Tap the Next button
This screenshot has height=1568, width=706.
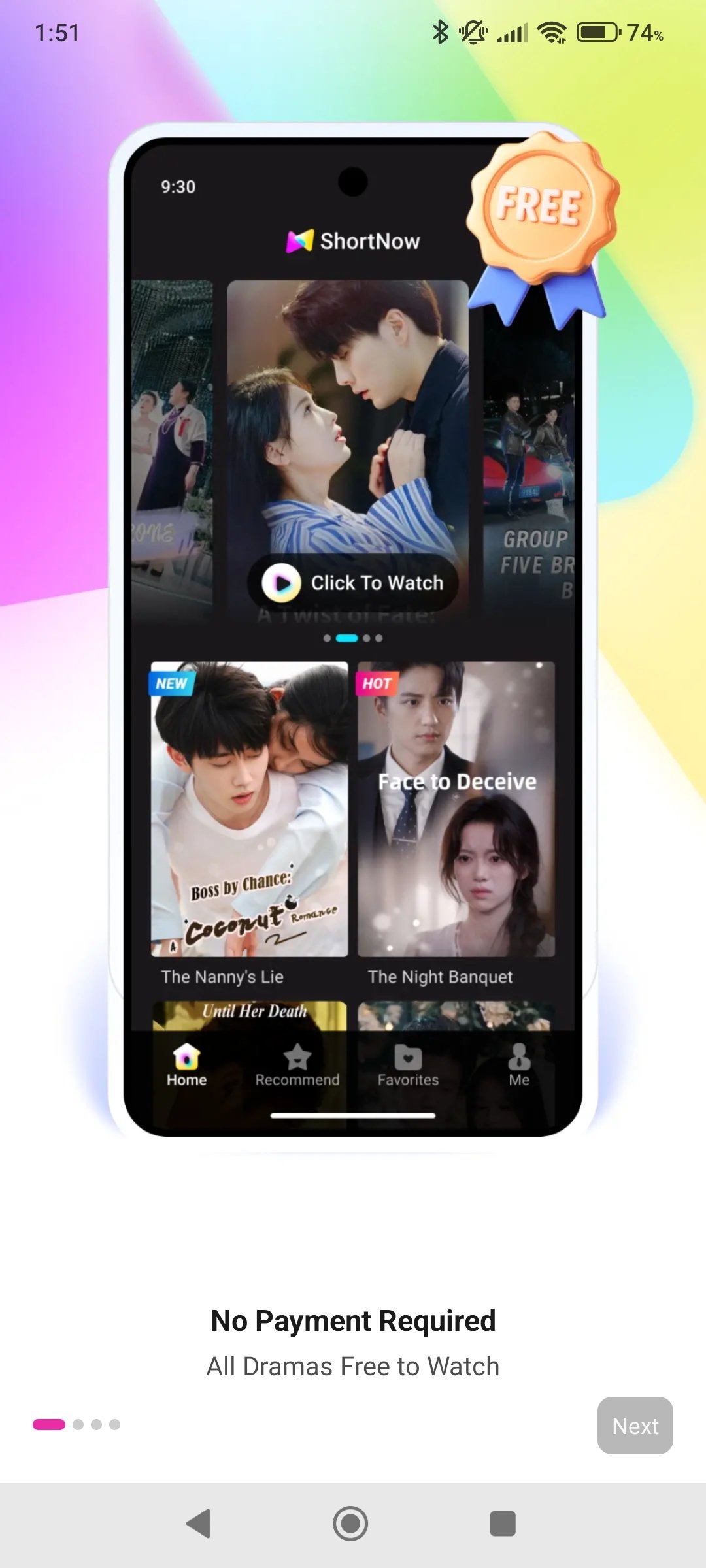coord(635,1425)
